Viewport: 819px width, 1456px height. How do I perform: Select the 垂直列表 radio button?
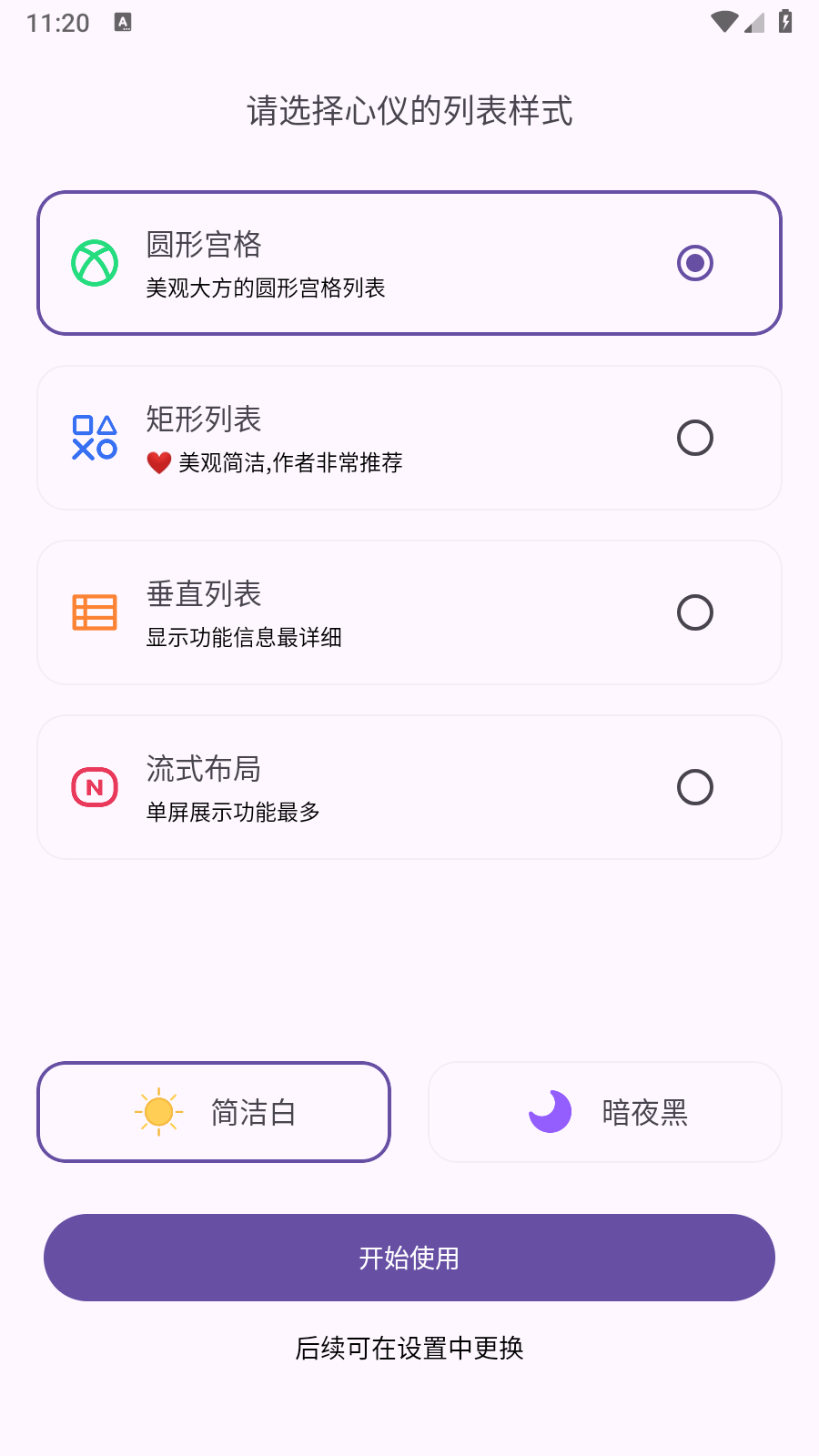694,612
